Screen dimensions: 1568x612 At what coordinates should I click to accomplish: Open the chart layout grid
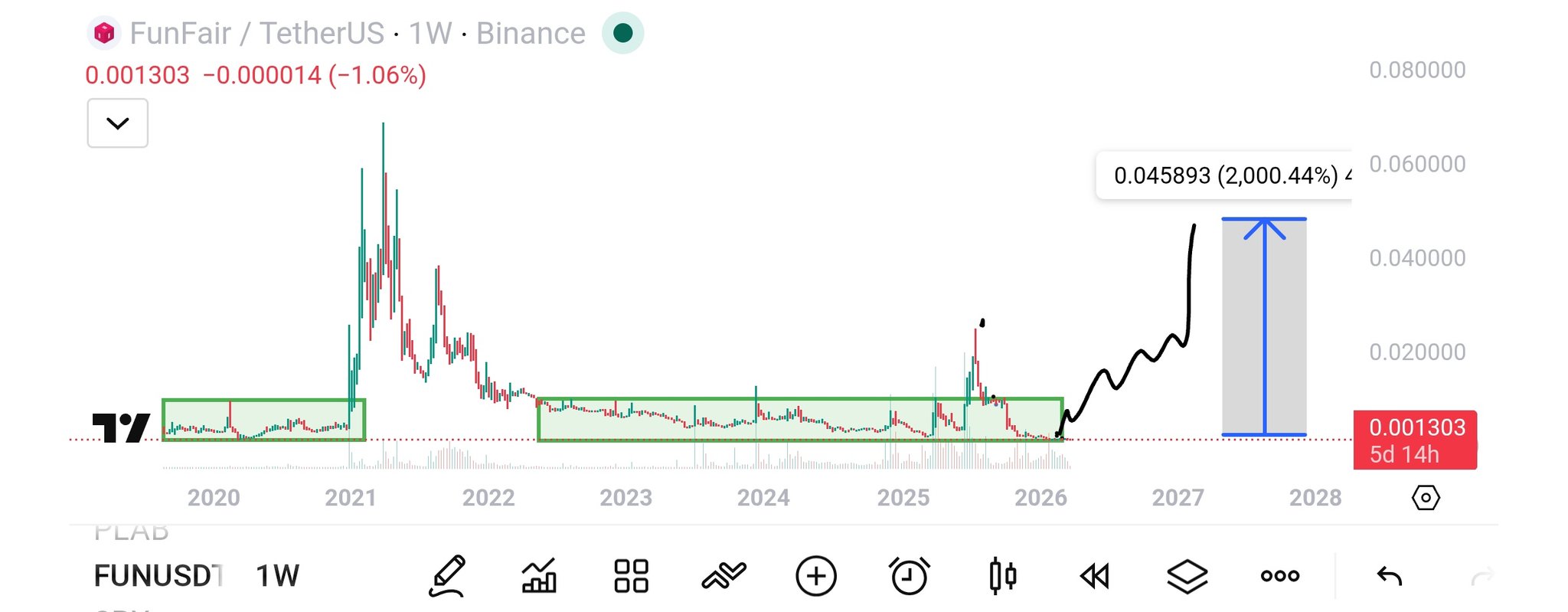(x=631, y=576)
